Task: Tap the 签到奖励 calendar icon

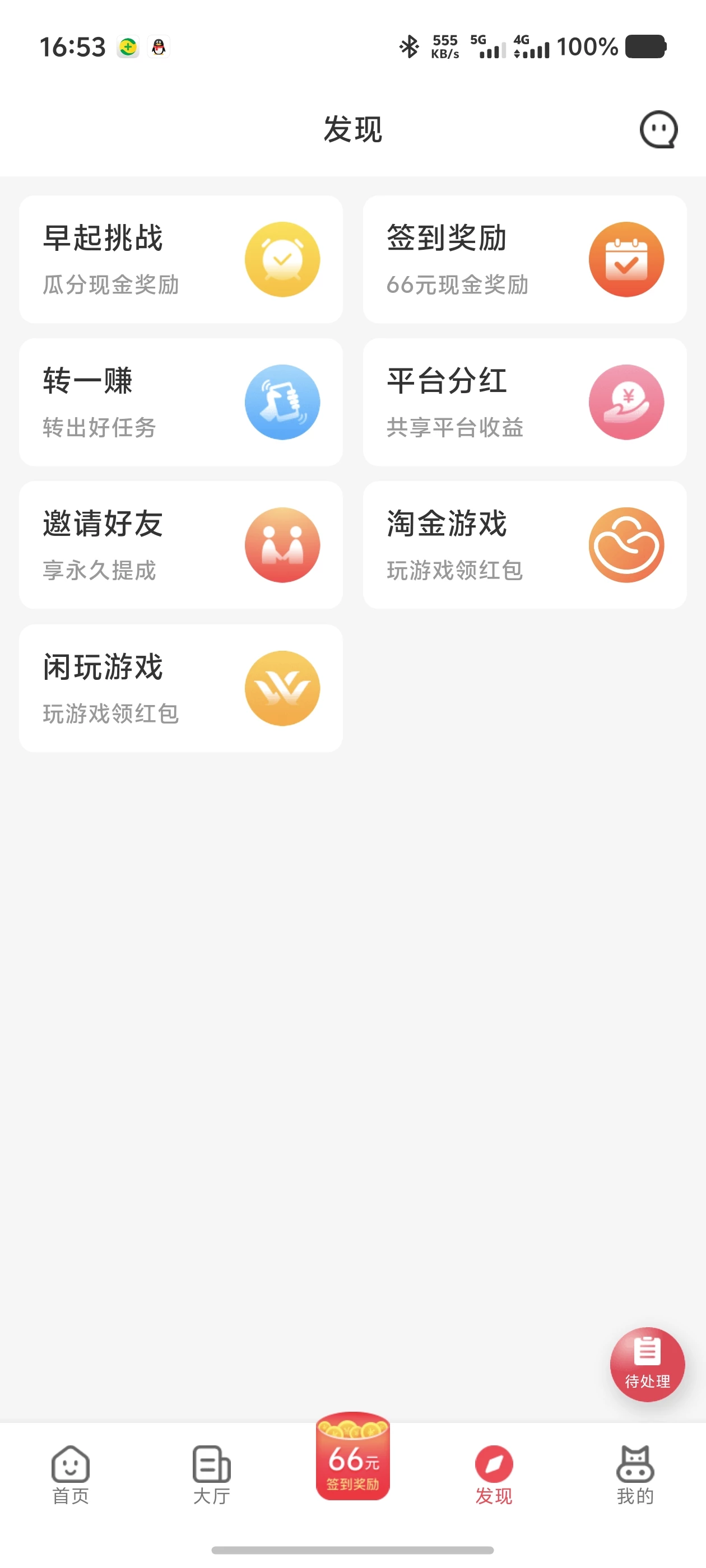Action: [x=627, y=259]
